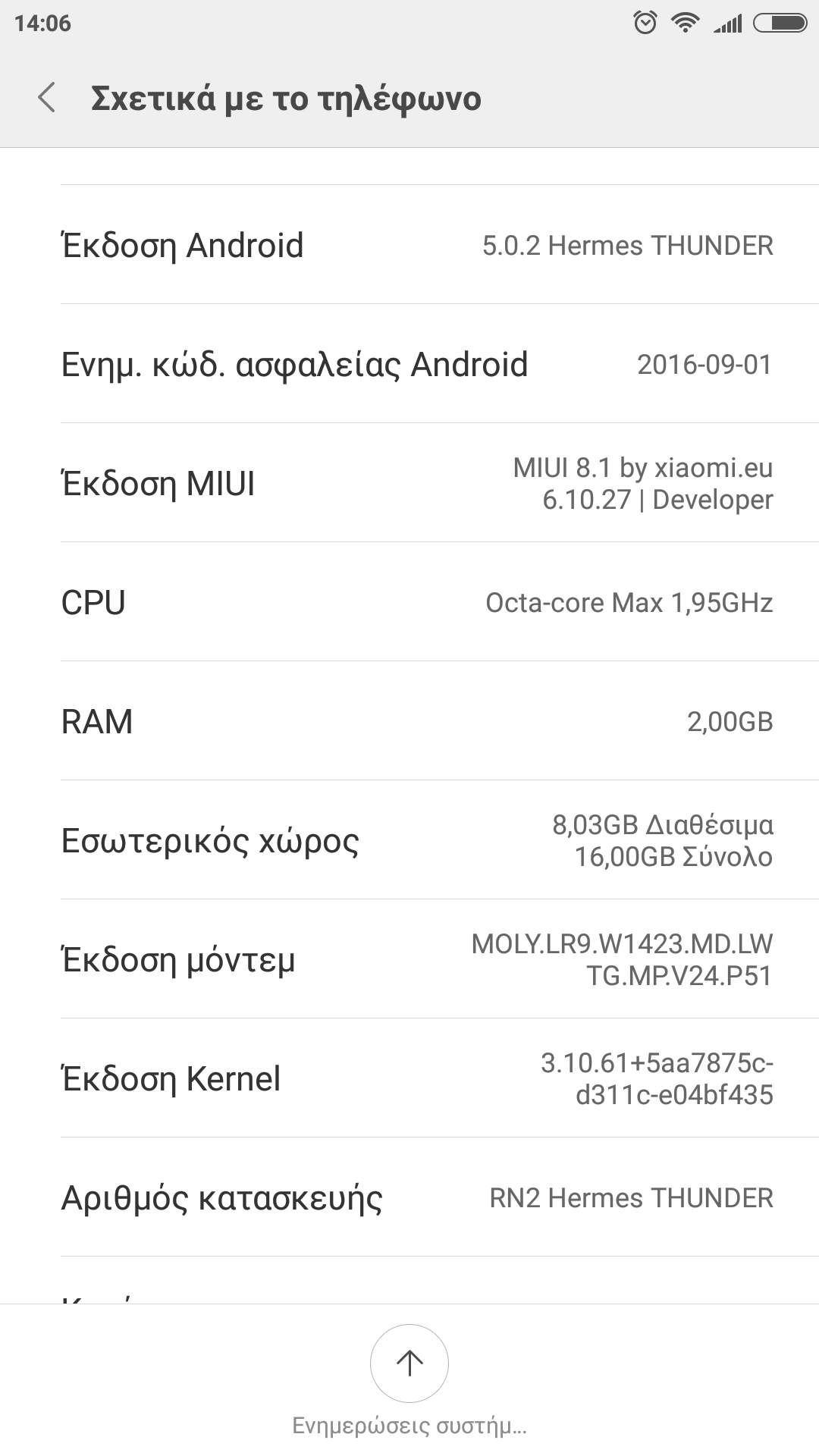This screenshot has width=819, height=1456.
Task: Tap the Αριθμός κατασκευής row
Action: [409, 1197]
